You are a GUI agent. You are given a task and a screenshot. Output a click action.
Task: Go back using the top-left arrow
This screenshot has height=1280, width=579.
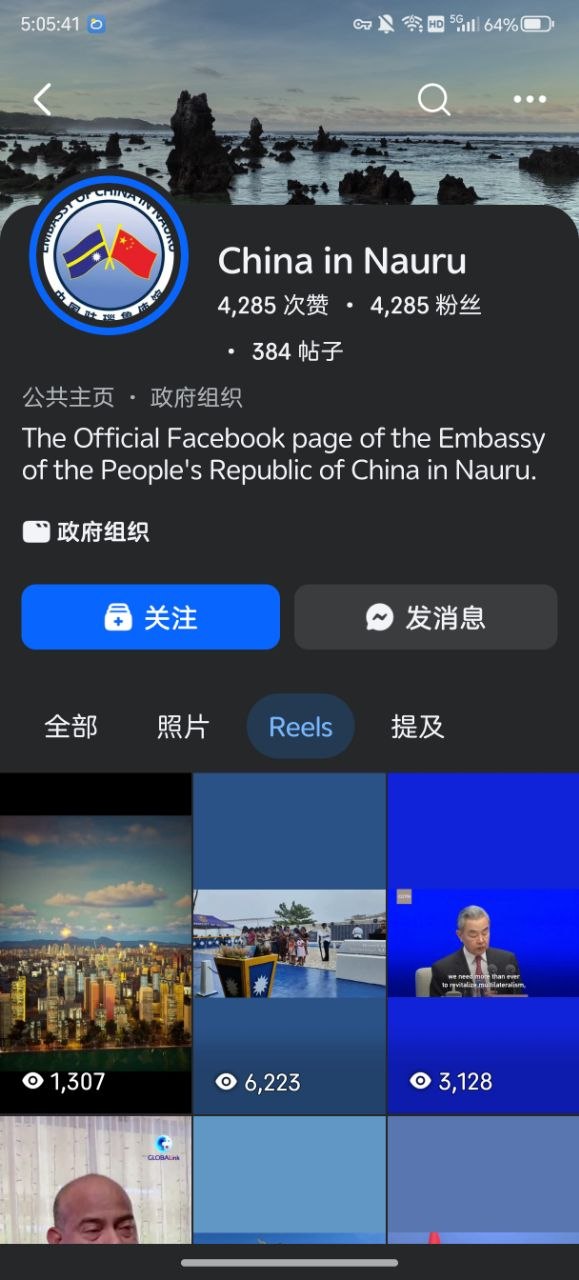(x=42, y=99)
